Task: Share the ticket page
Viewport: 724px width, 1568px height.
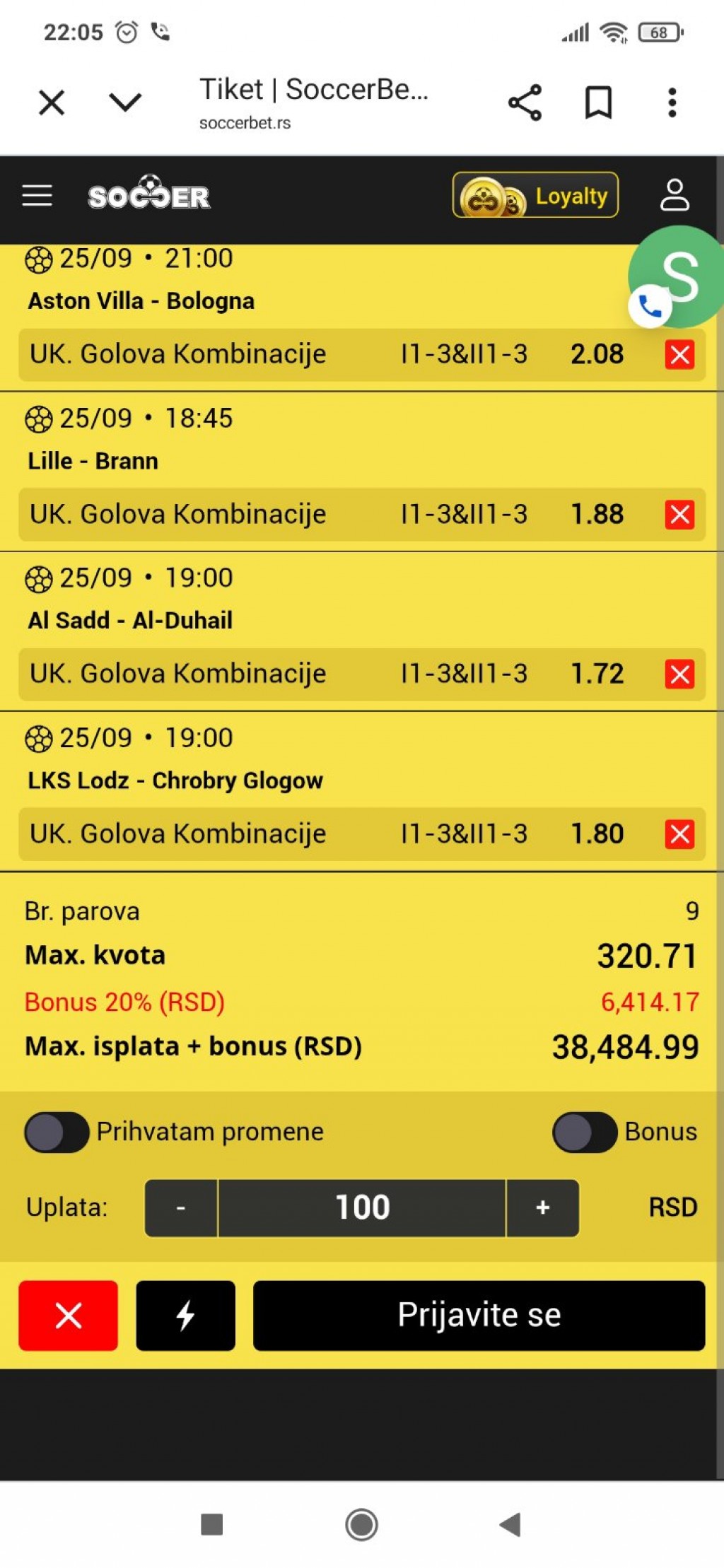Action: [x=525, y=103]
